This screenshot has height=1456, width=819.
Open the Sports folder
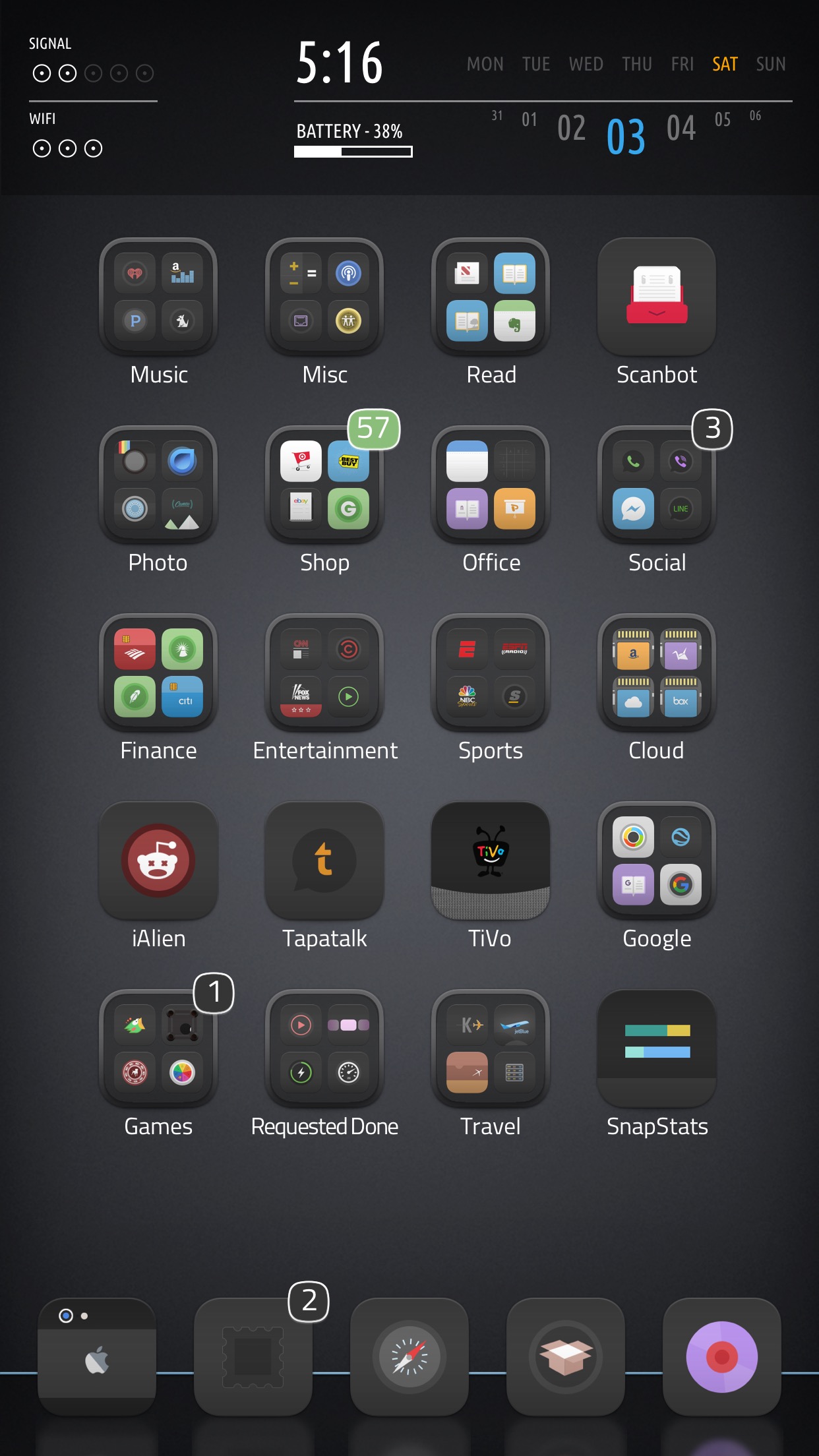point(491,673)
